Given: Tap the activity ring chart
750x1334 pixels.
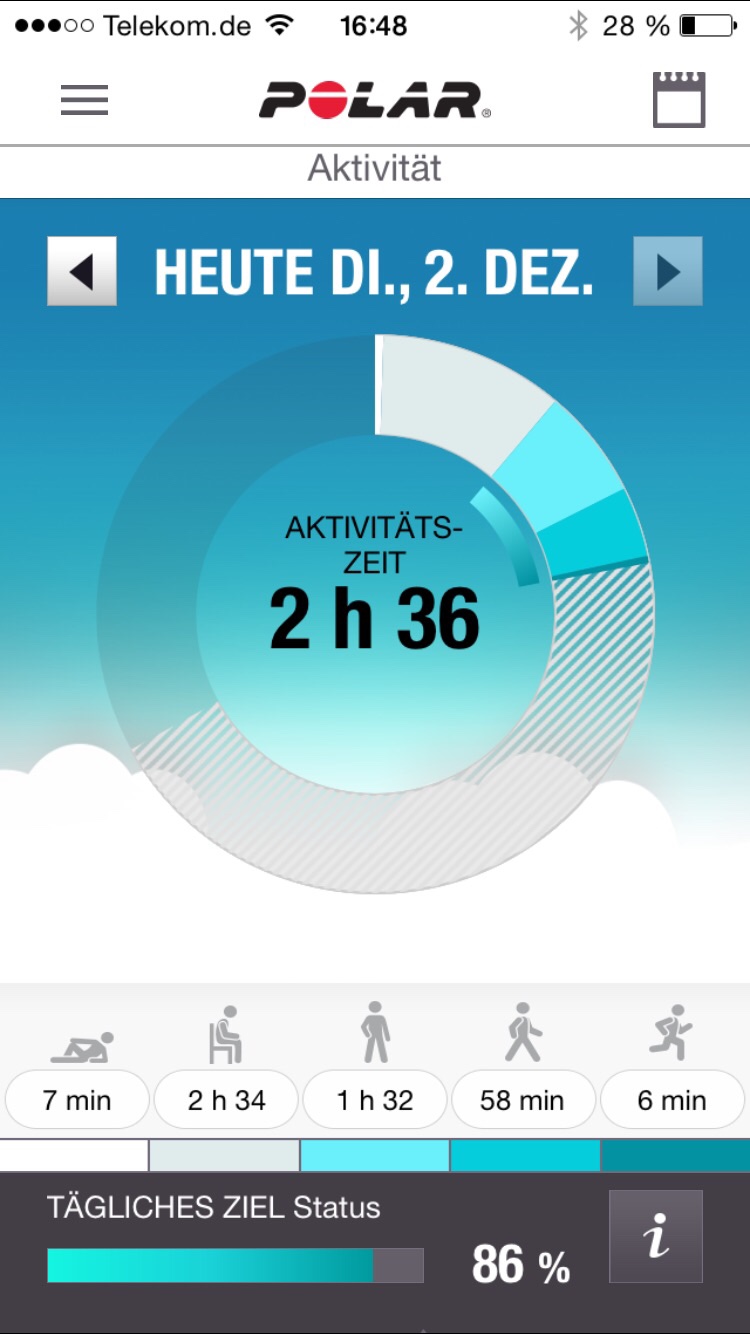Looking at the screenshot, I should coord(375,612).
